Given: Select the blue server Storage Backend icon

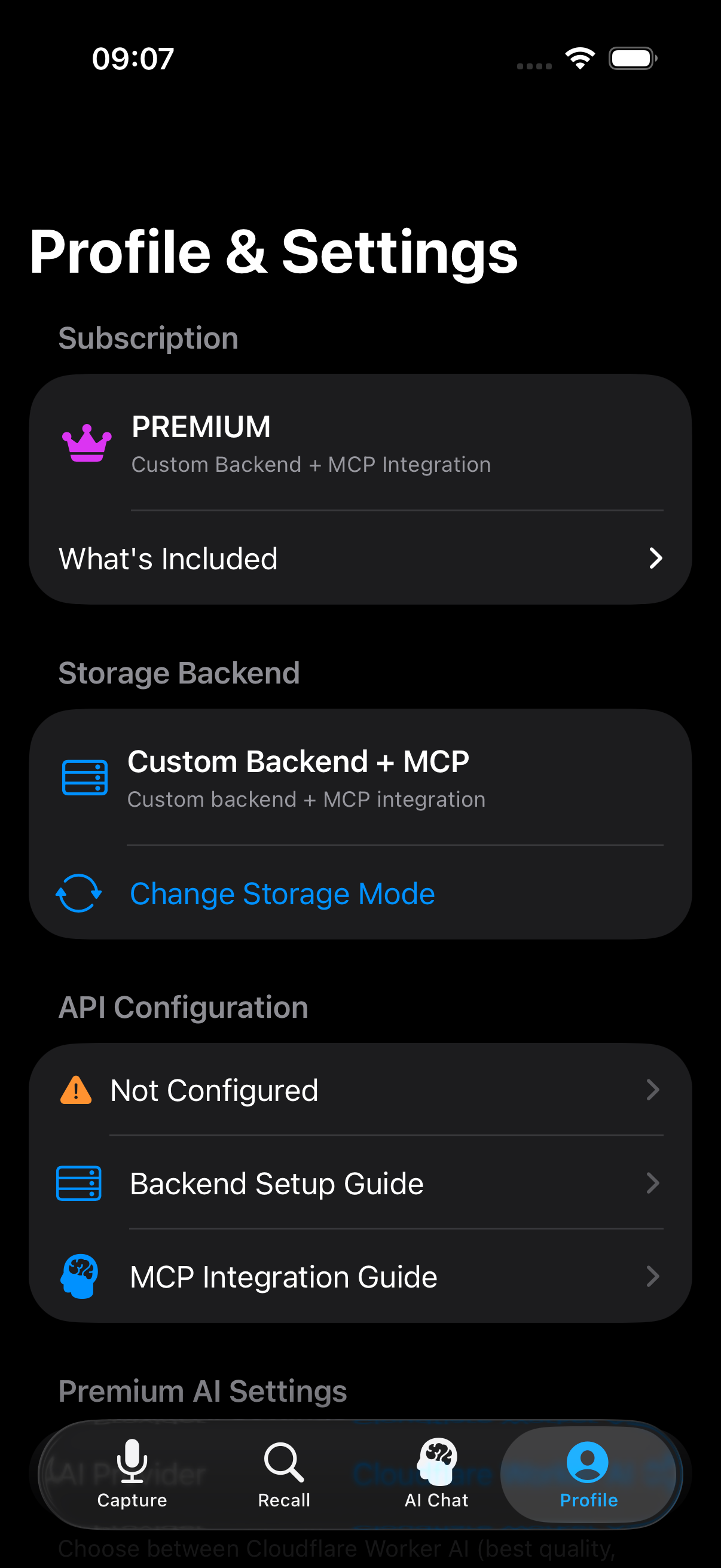Looking at the screenshot, I should (84, 777).
